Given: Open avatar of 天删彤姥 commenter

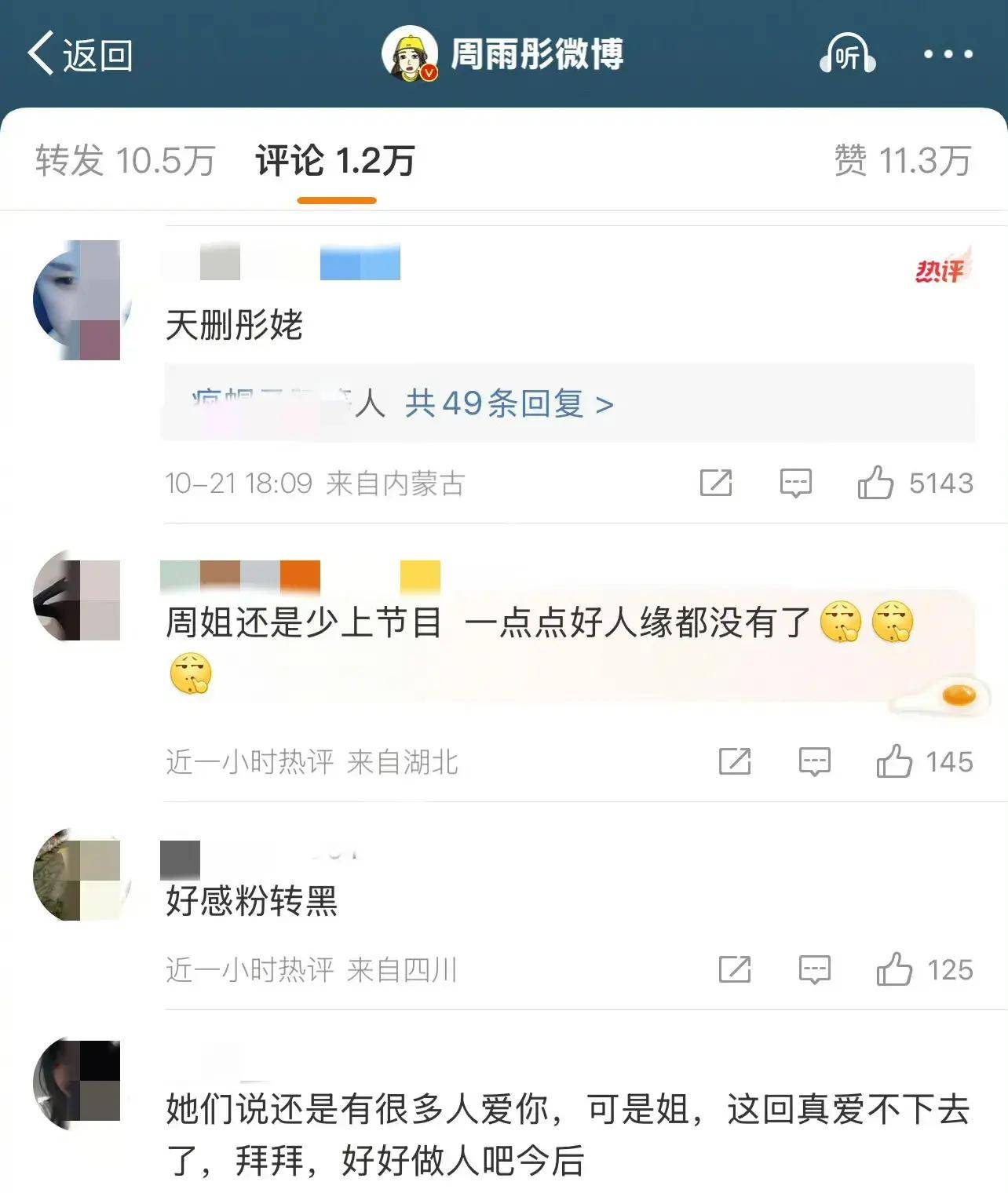Looking at the screenshot, I should [x=78, y=300].
